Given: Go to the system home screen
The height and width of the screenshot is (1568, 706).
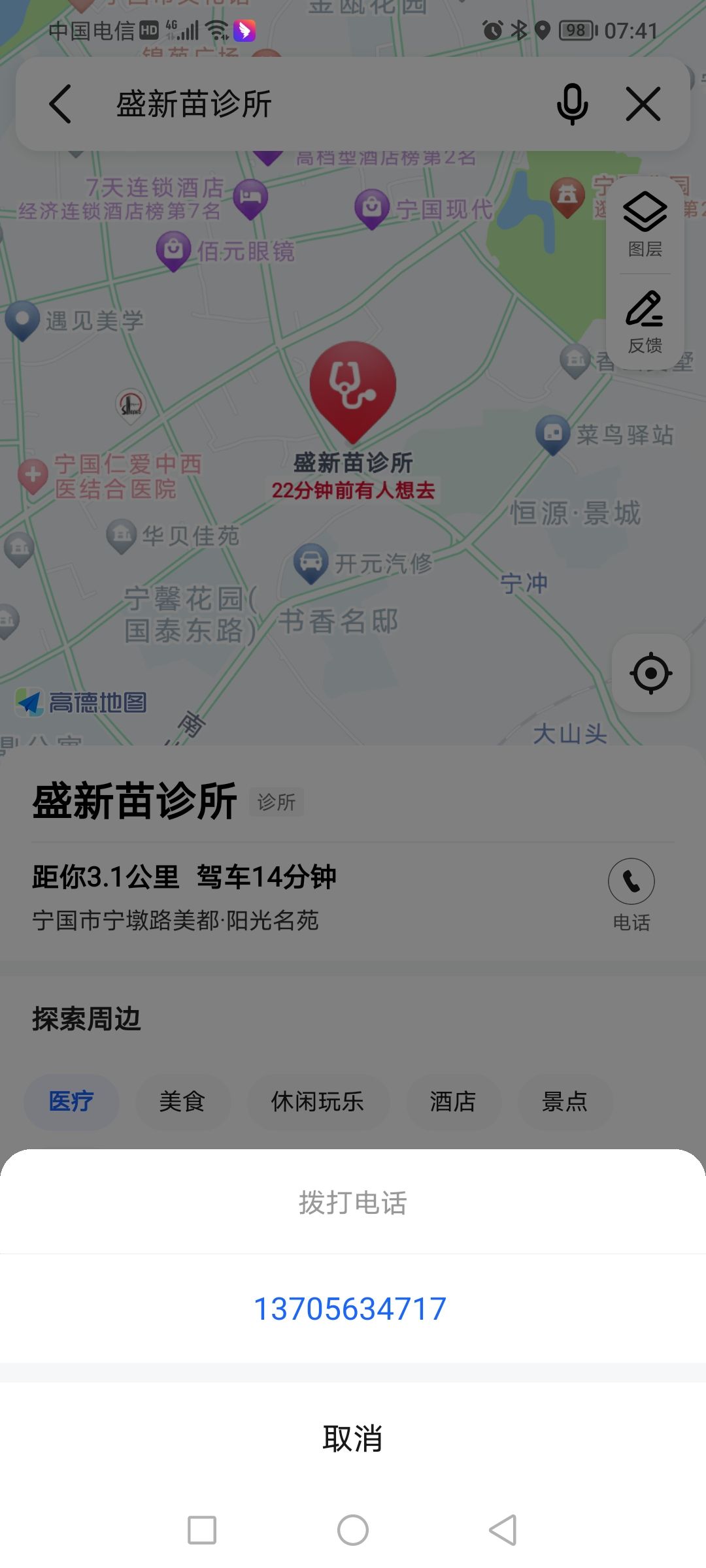Looking at the screenshot, I should 352,1529.
